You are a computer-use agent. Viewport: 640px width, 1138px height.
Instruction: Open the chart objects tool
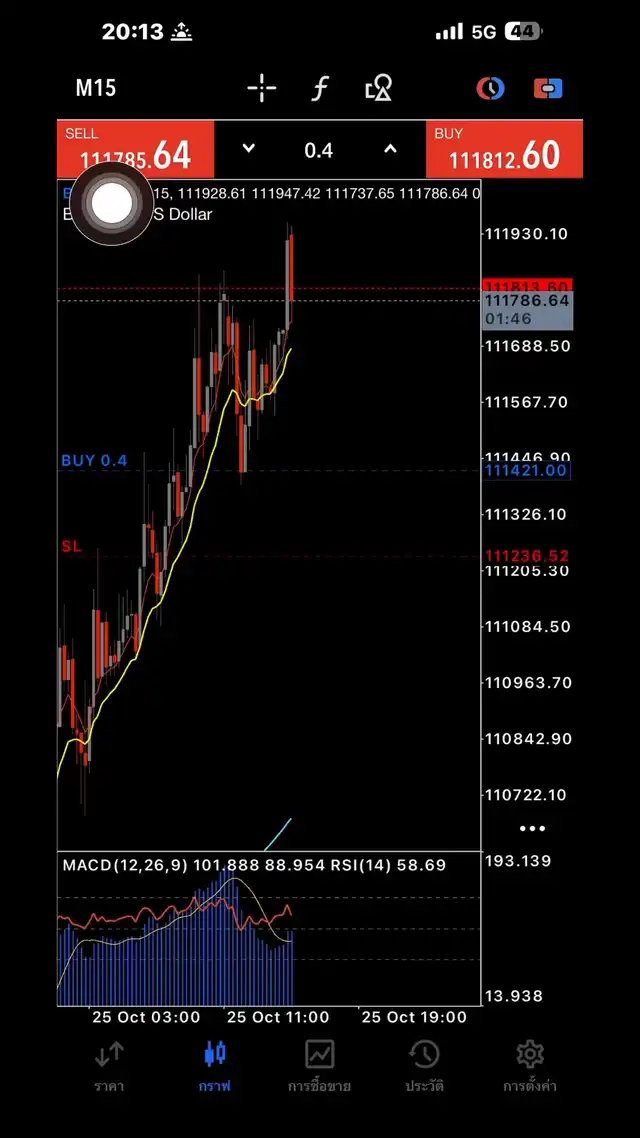tap(378, 89)
